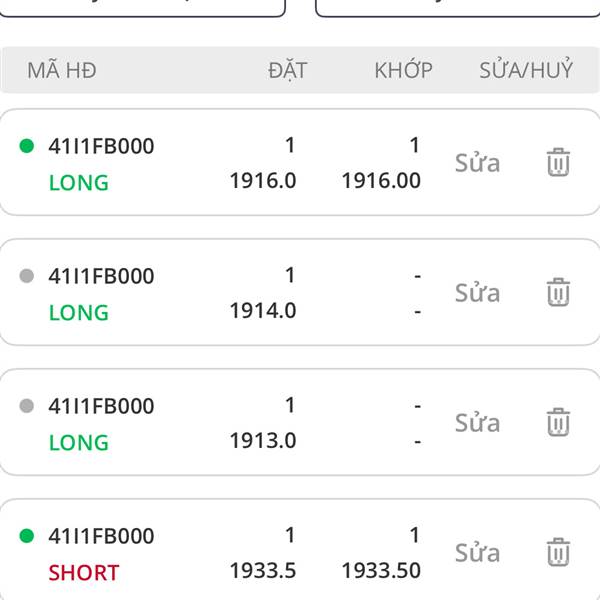
Task: Edit the SHORT order at 1933.5
Action: 477,553
